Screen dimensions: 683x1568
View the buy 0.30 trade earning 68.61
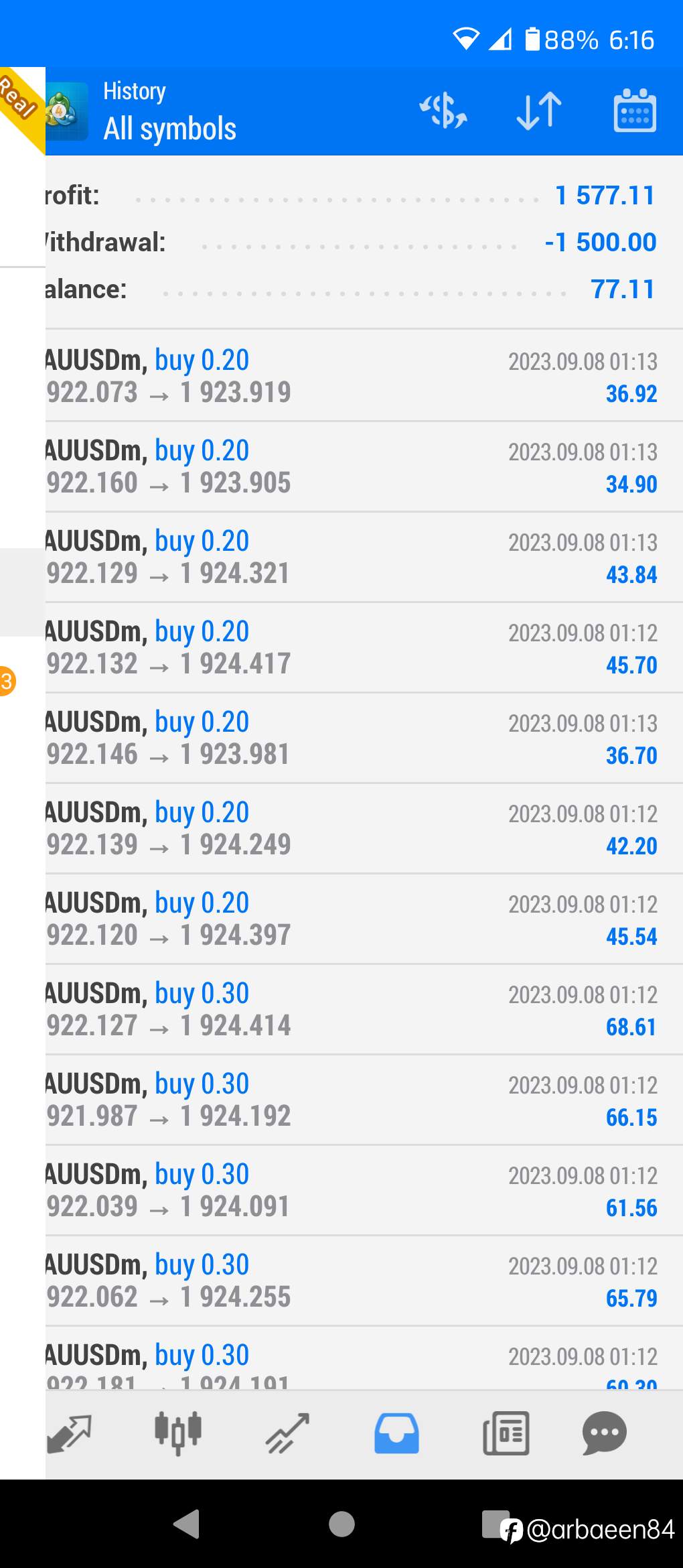point(364,1009)
